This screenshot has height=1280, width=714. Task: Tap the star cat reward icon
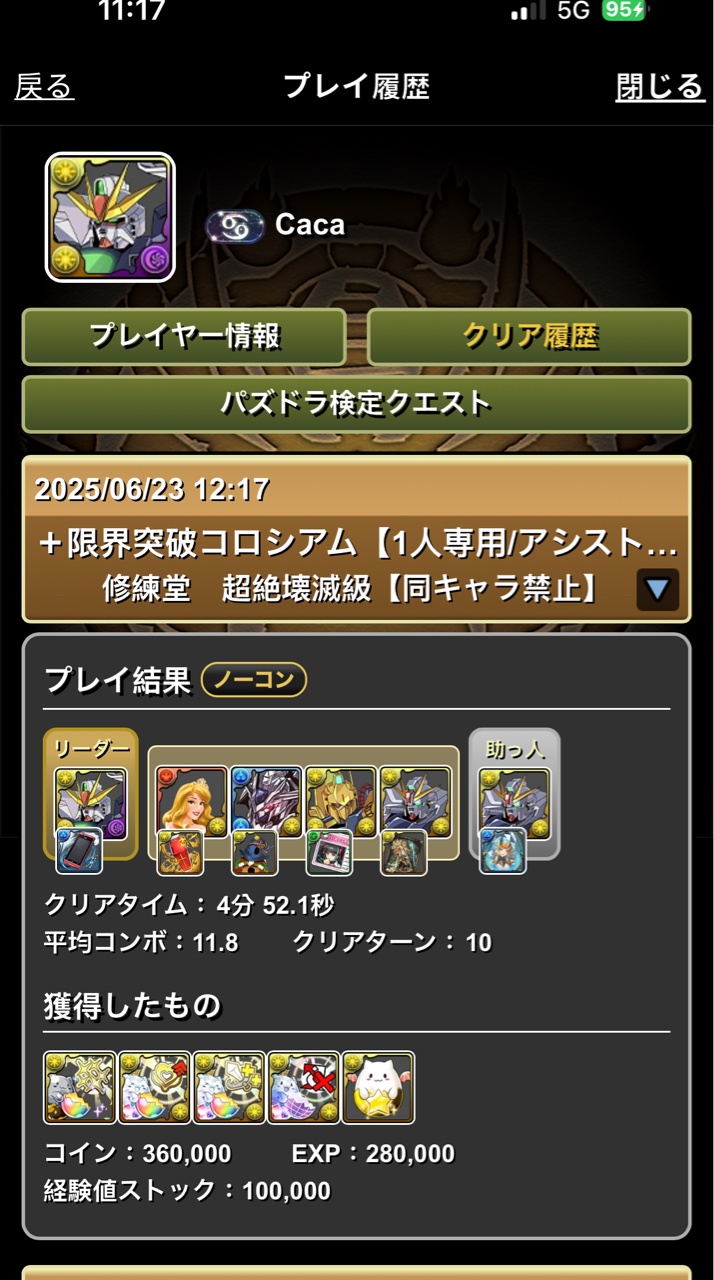point(378,1087)
